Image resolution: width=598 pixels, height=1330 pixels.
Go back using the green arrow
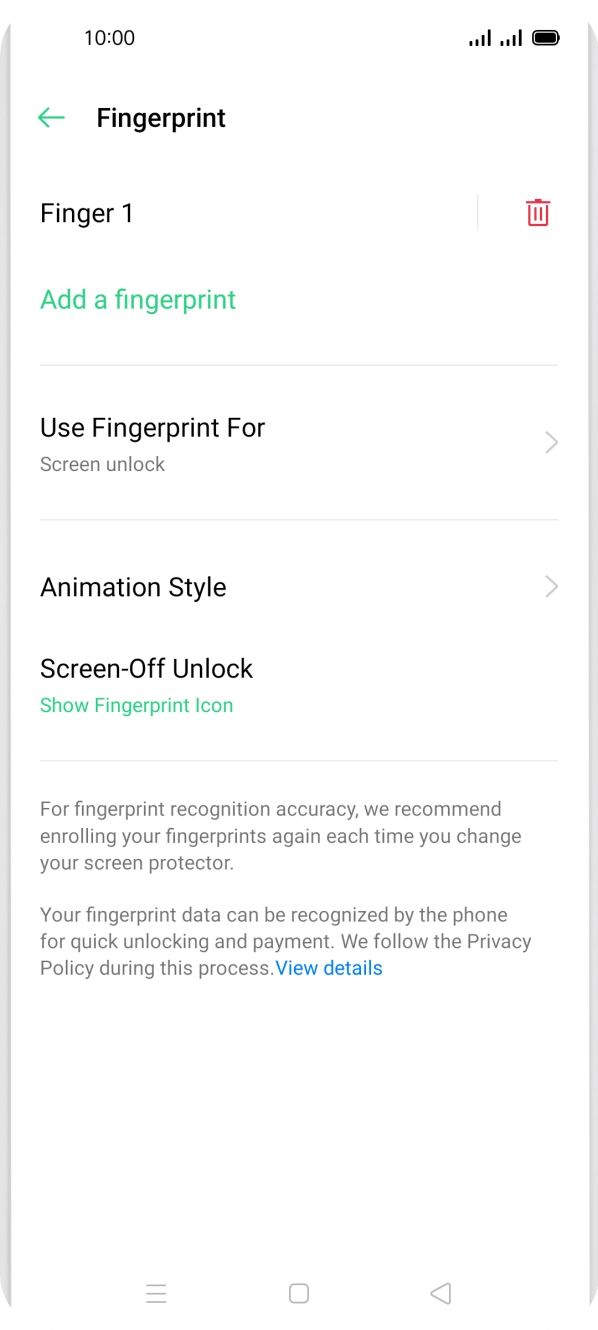coord(51,118)
